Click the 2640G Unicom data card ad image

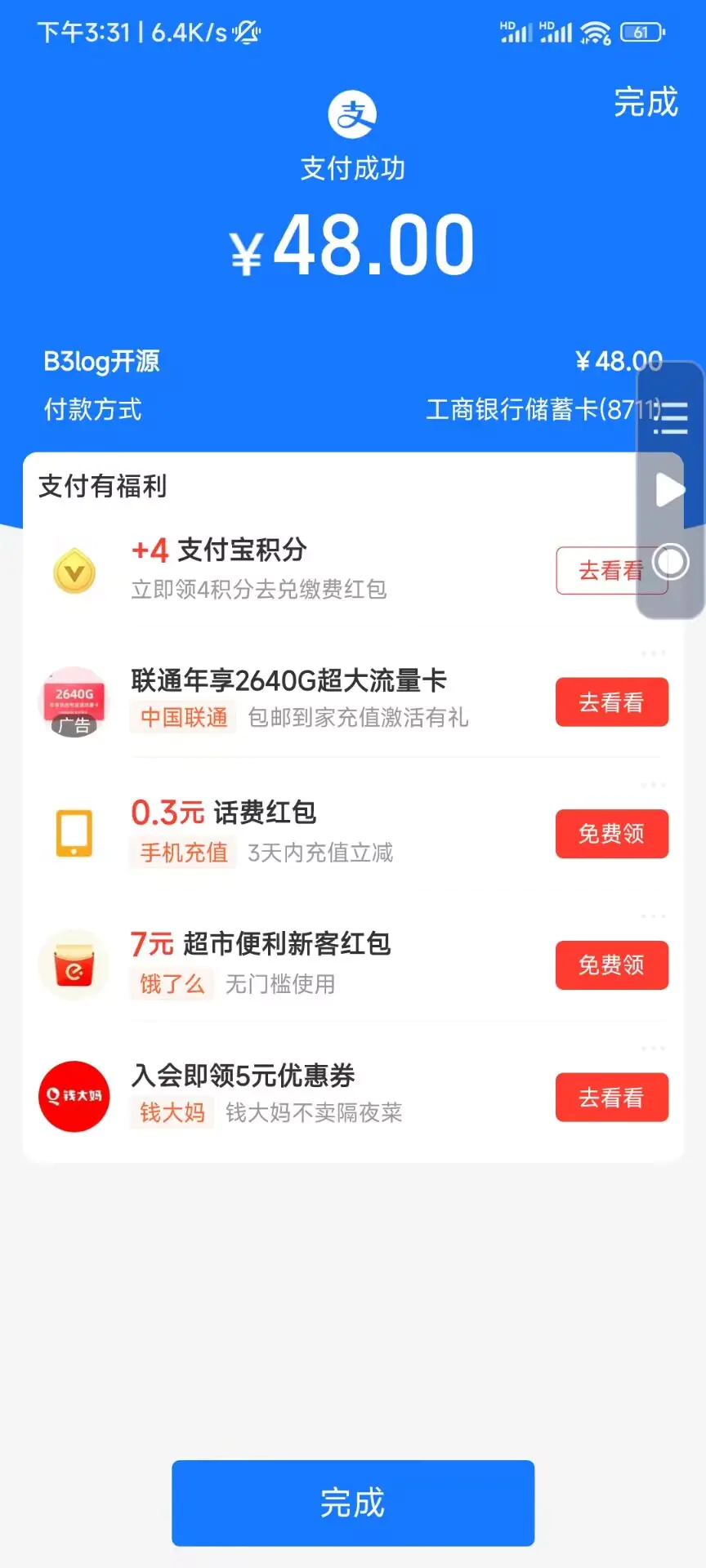pos(74,701)
